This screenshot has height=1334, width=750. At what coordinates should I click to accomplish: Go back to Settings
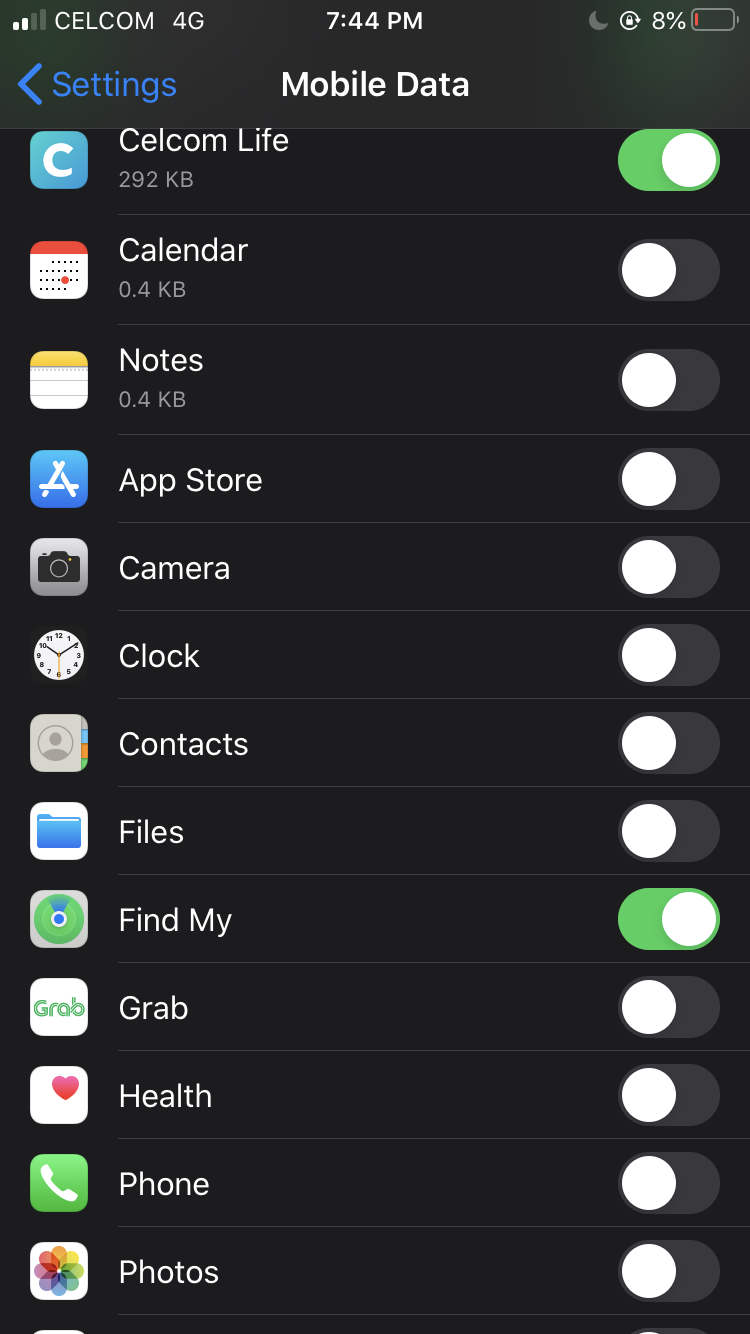click(x=97, y=85)
